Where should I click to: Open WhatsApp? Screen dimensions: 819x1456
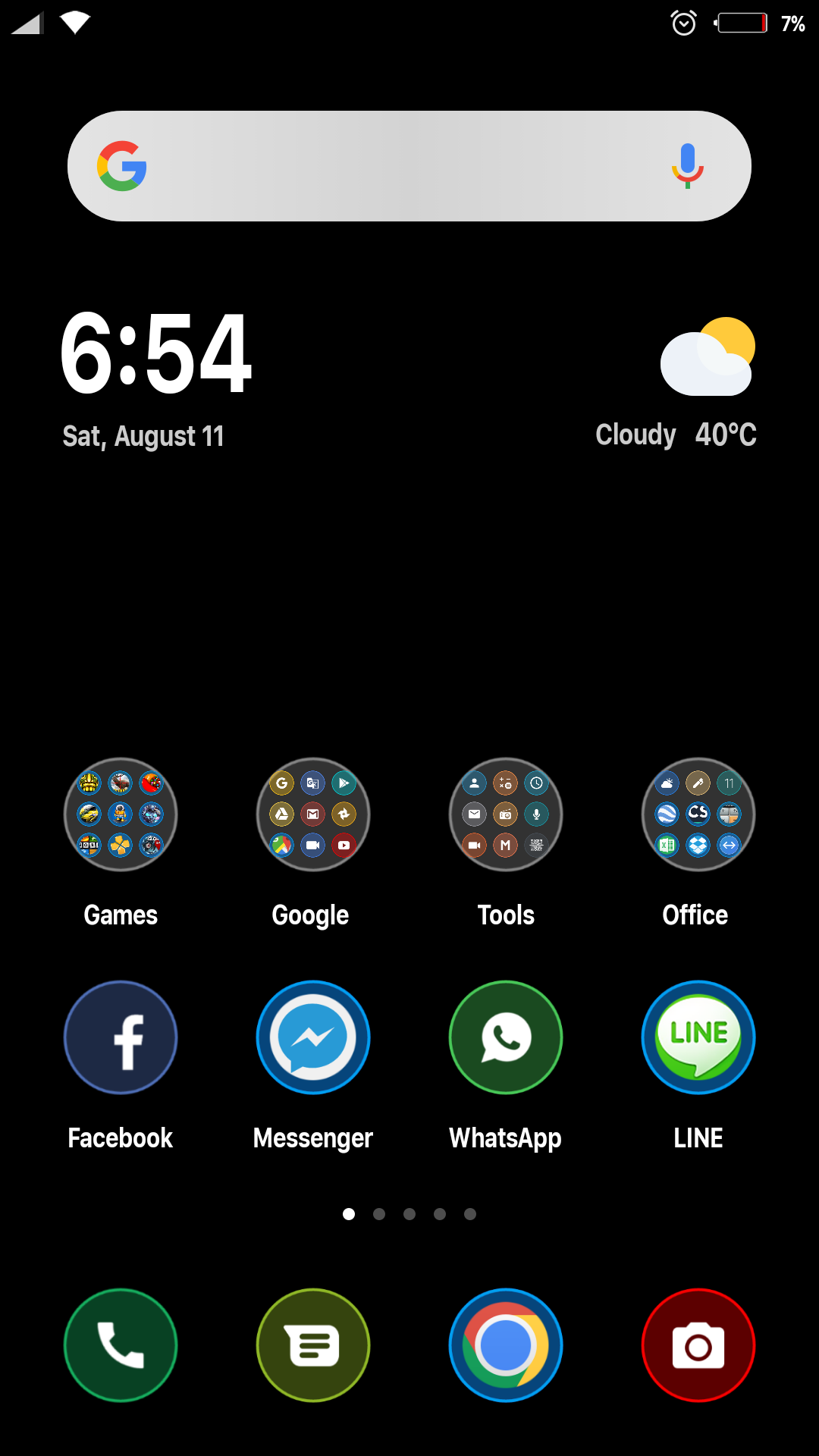coord(506,1037)
